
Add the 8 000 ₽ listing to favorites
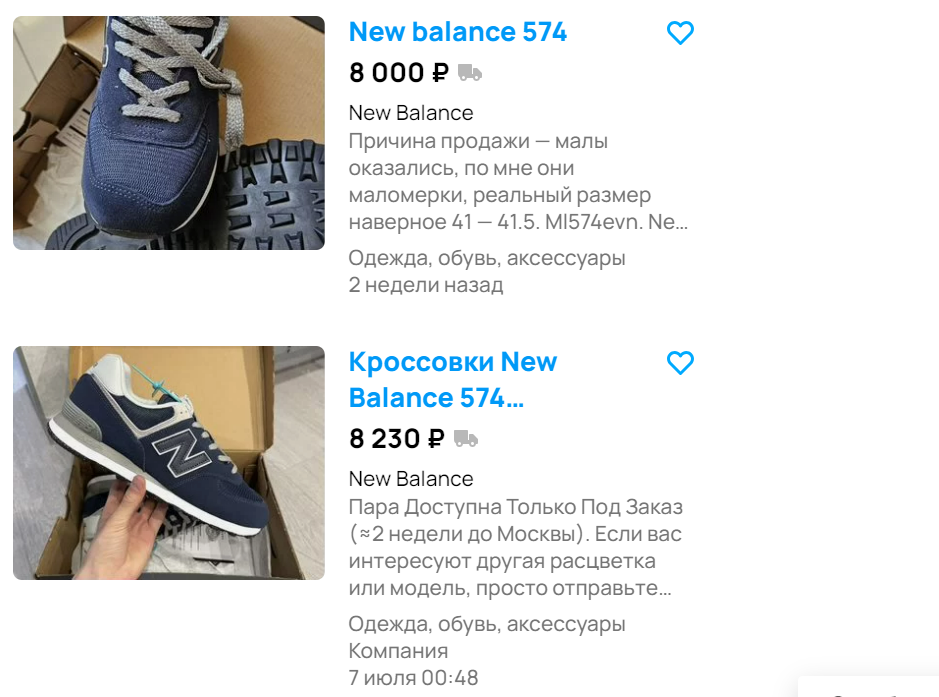point(680,34)
